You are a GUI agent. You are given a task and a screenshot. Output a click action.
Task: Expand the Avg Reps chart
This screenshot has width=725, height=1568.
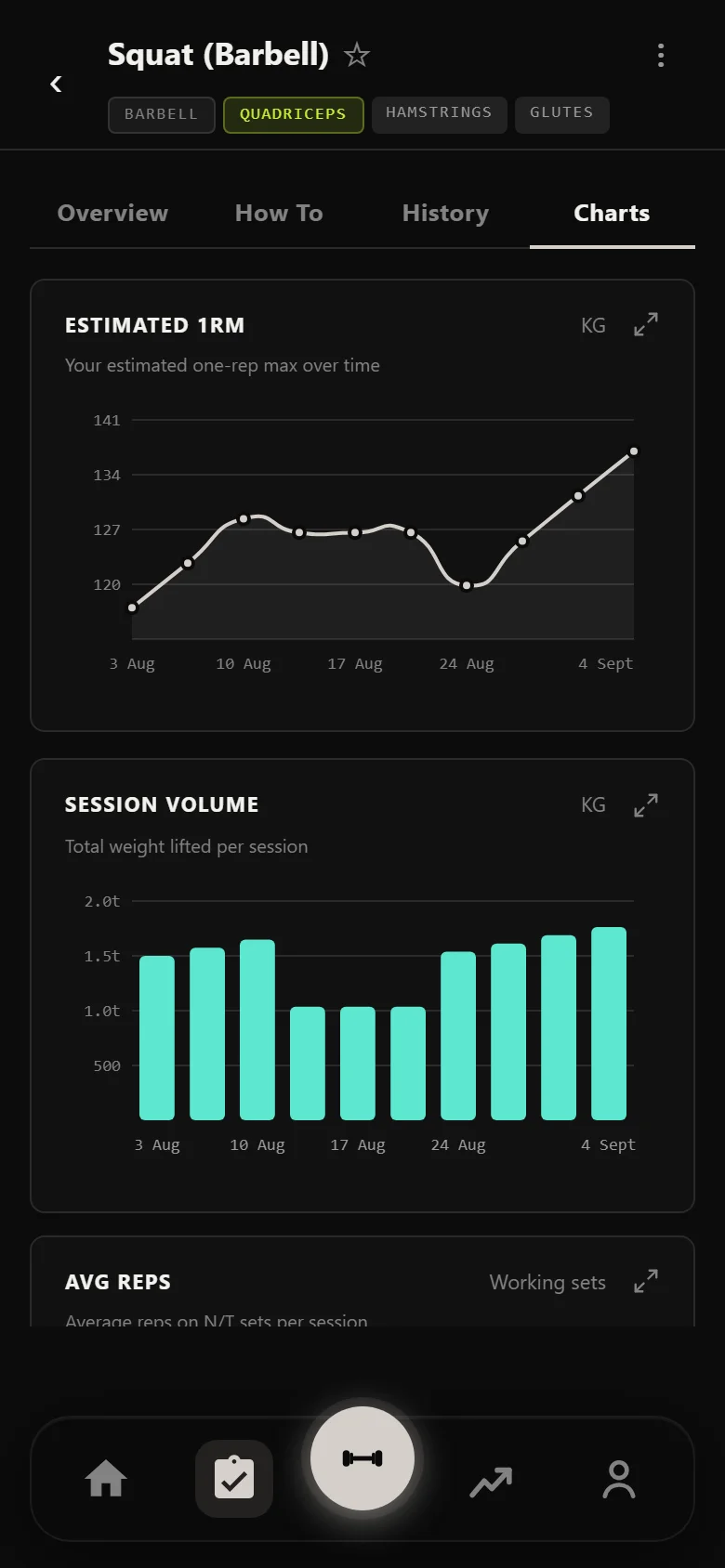646,1282
